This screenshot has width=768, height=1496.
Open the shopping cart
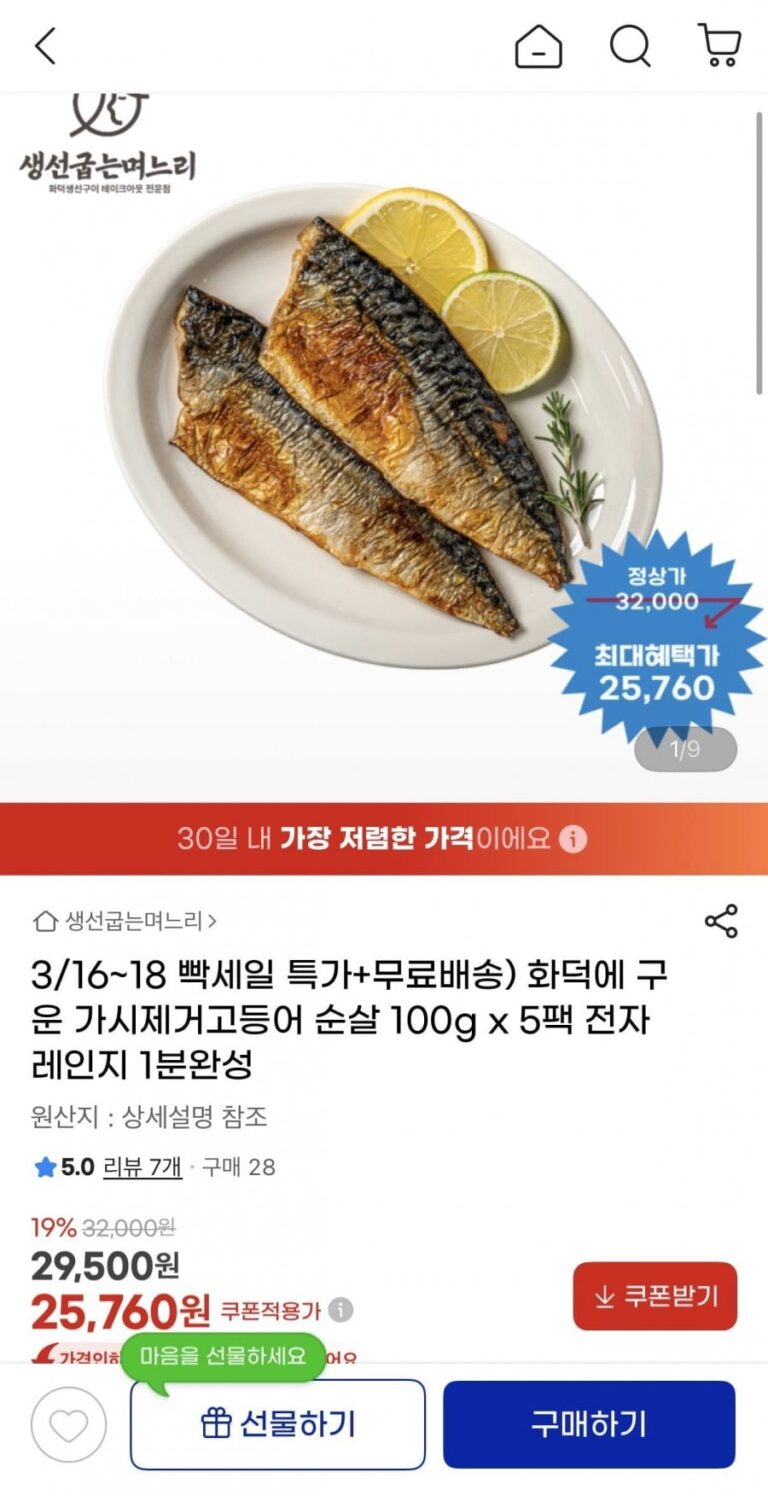[x=719, y=46]
